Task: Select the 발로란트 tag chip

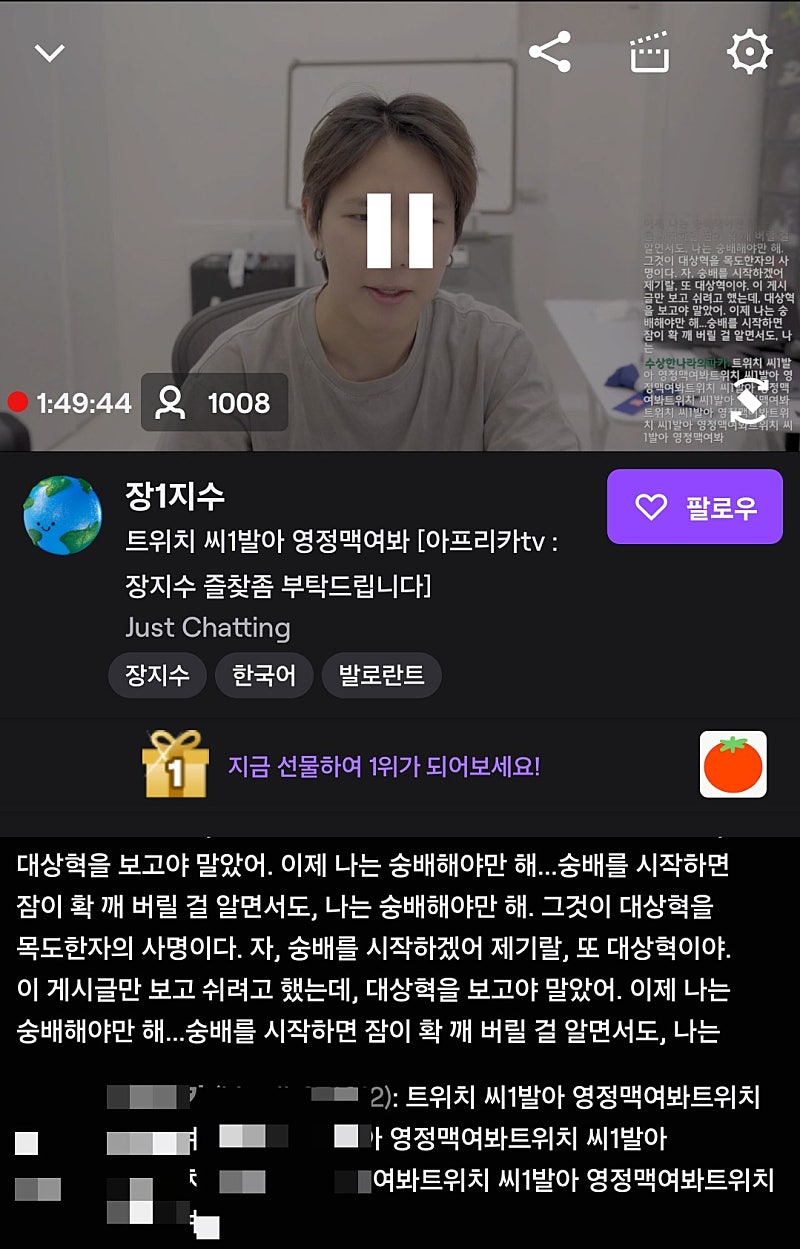Action: pos(381,676)
